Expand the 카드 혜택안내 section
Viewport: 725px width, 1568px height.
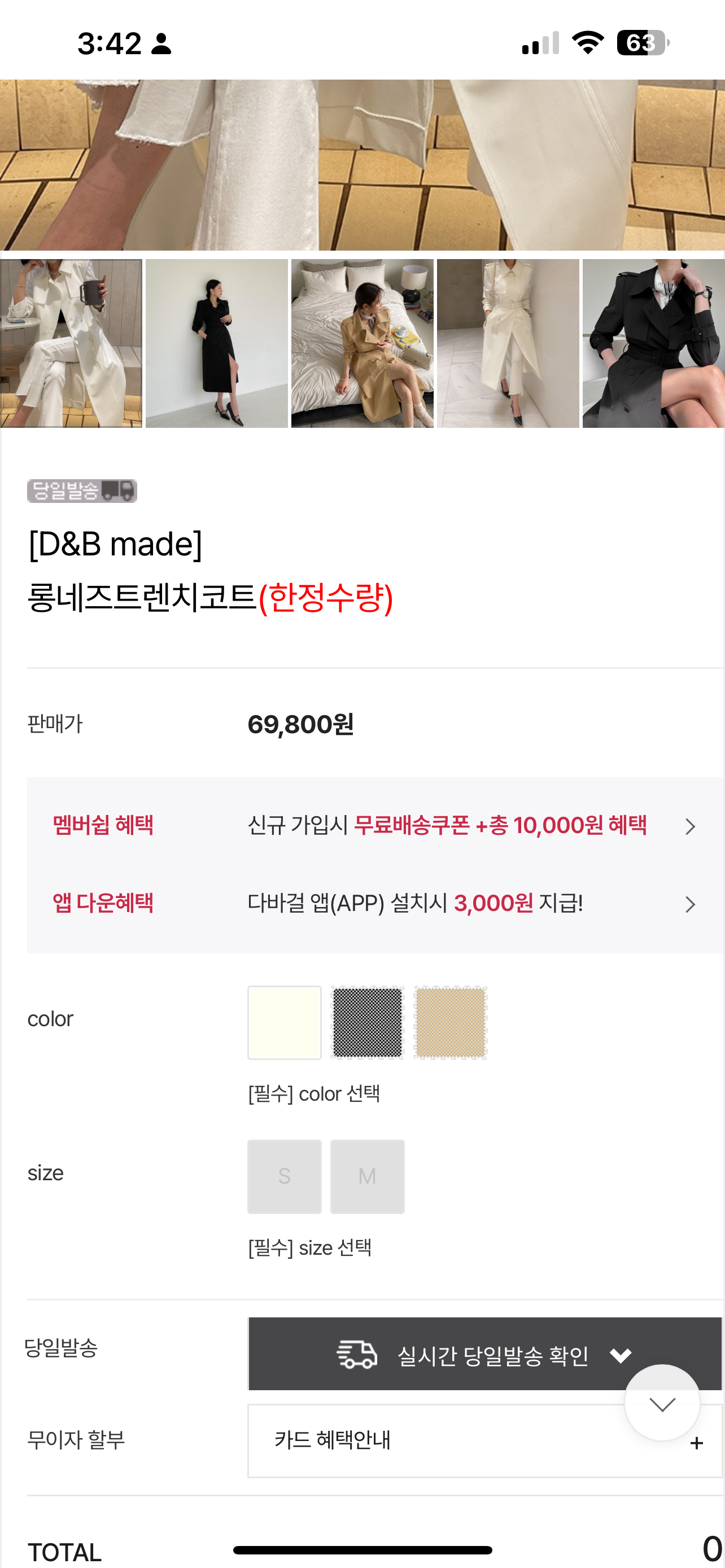click(x=485, y=1441)
